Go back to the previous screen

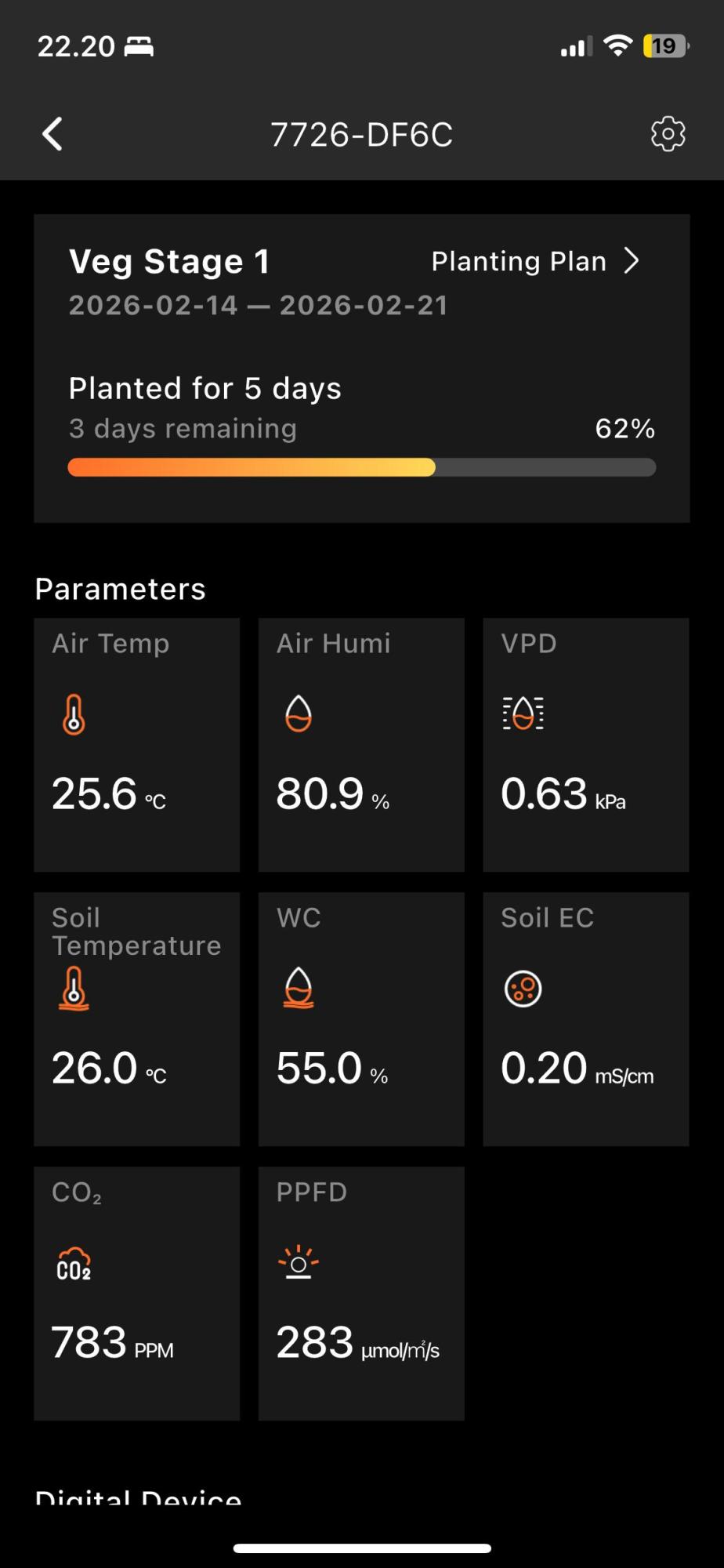pyautogui.click(x=52, y=134)
